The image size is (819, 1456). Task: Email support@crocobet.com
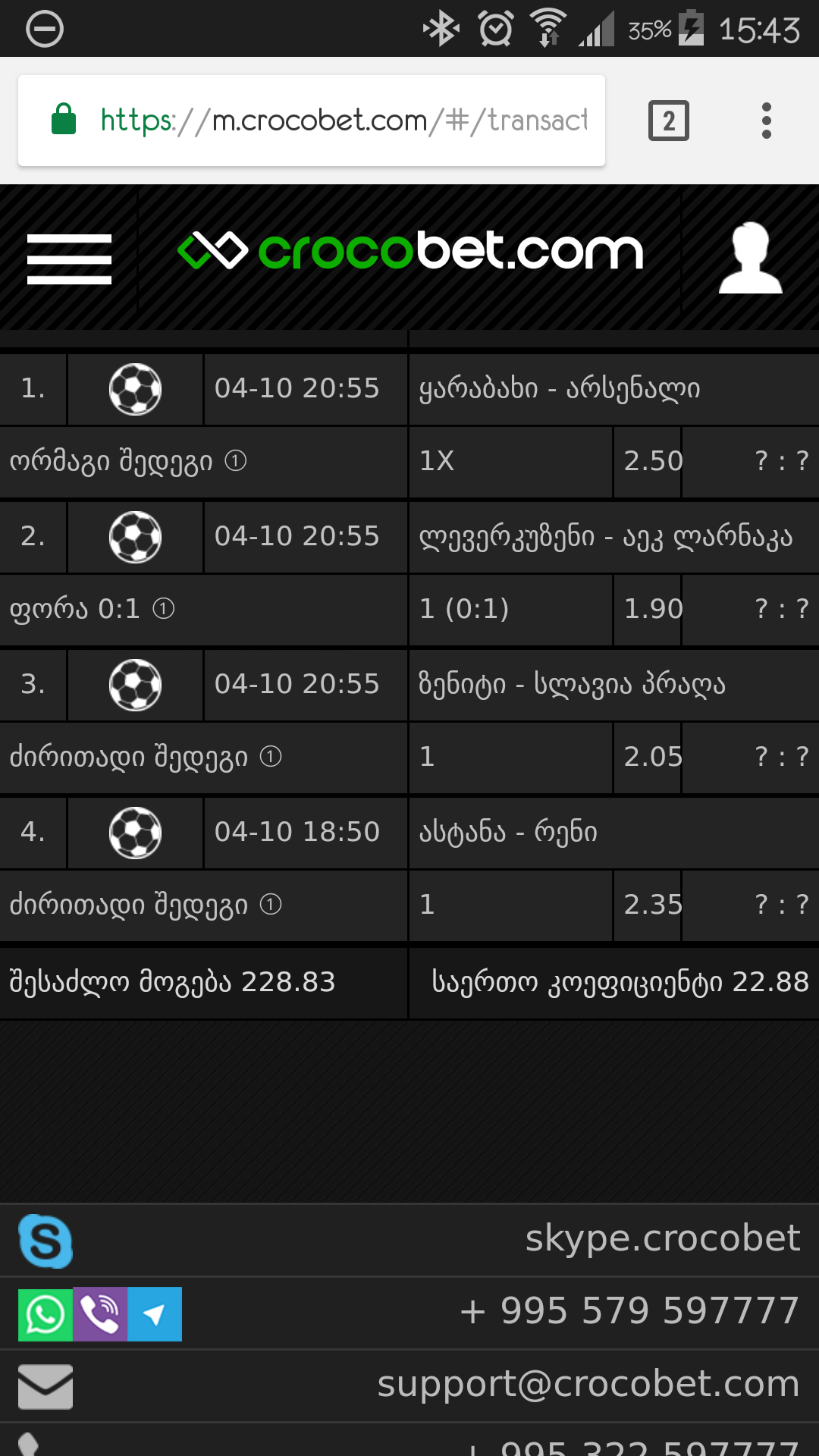pyautogui.click(x=588, y=1384)
